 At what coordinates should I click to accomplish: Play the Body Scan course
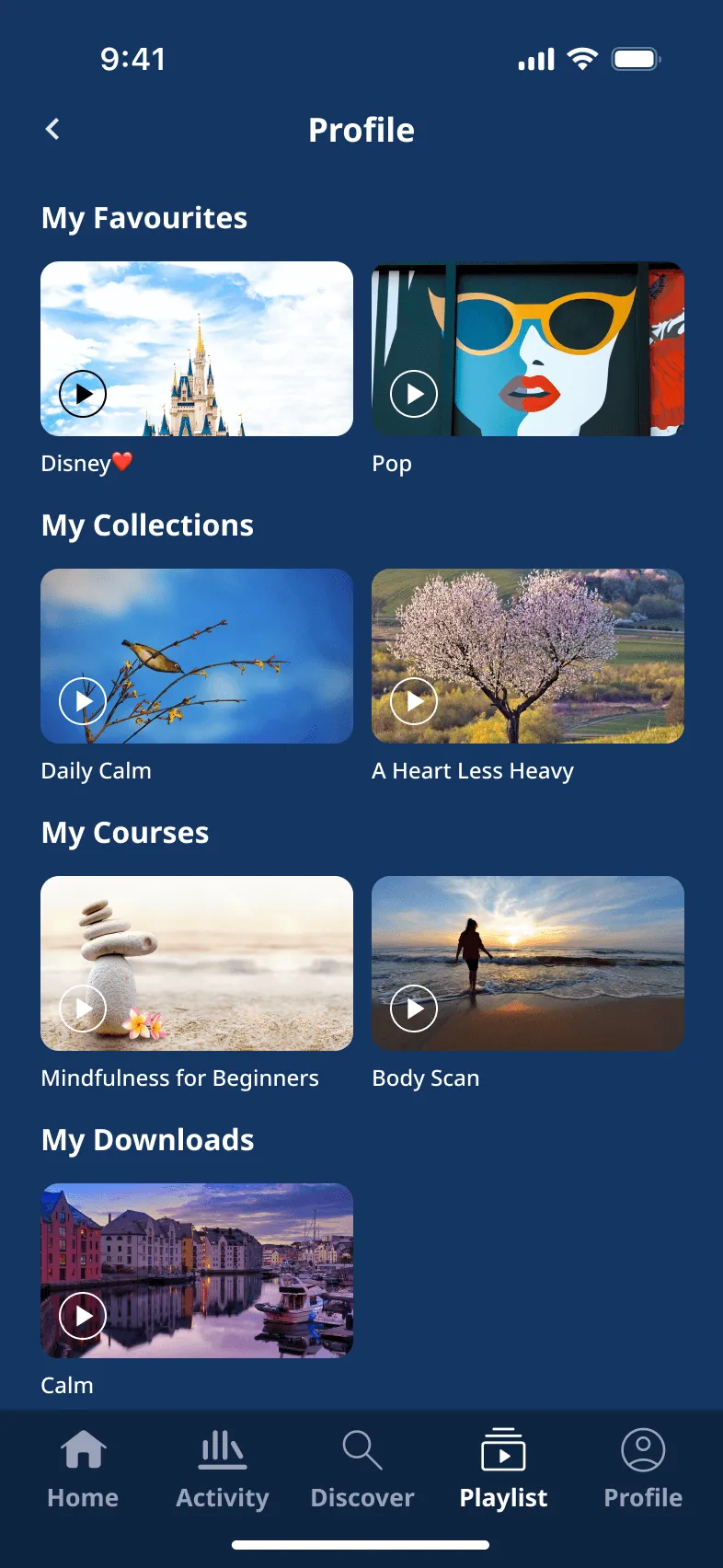click(x=414, y=1009)
